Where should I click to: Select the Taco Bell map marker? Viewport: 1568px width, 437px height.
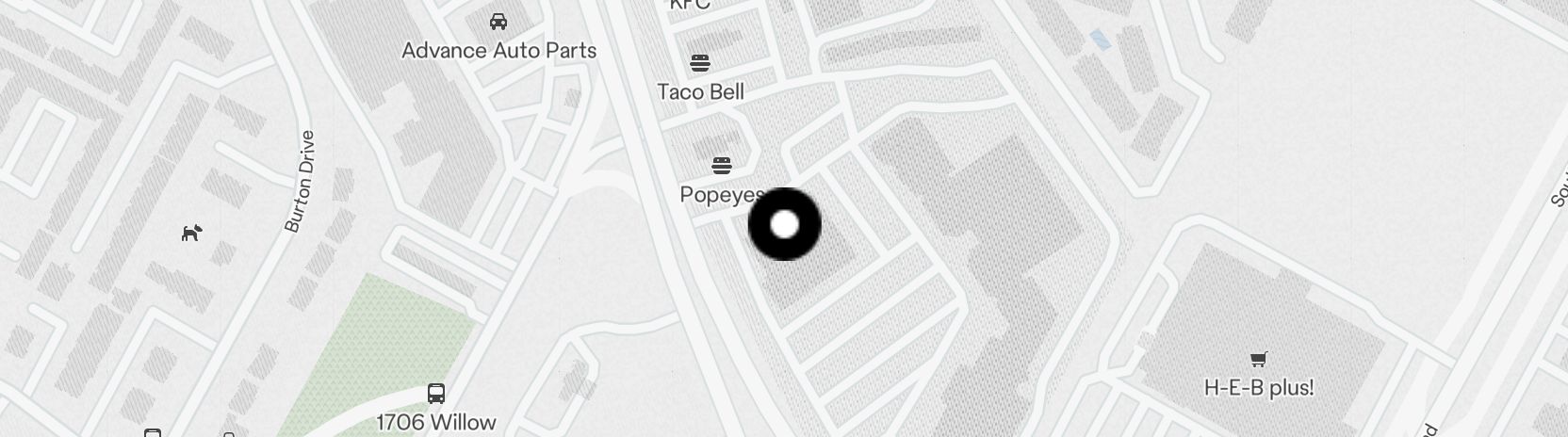click(x=700, y=63)
